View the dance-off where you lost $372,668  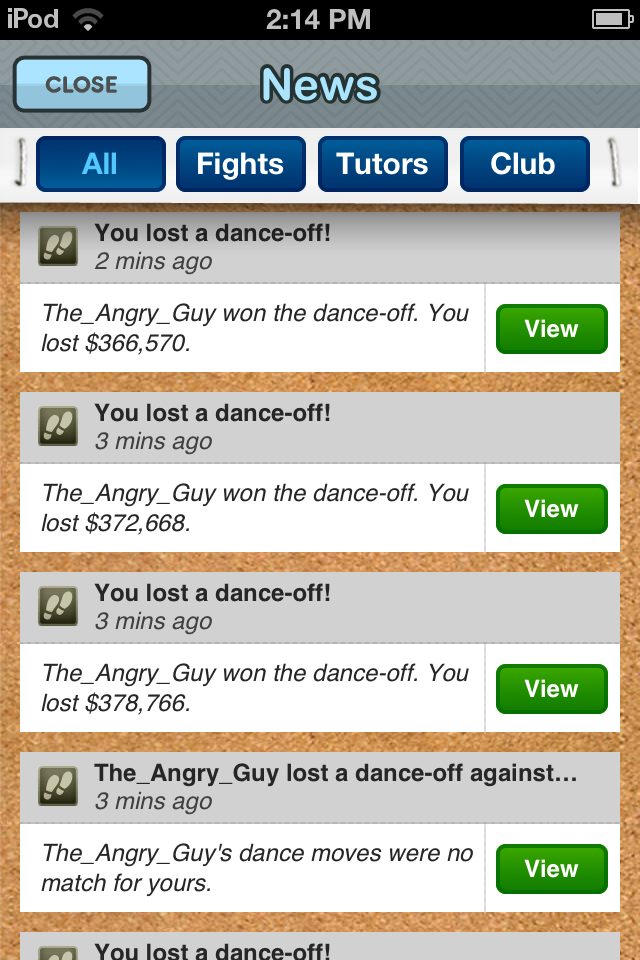551,509
